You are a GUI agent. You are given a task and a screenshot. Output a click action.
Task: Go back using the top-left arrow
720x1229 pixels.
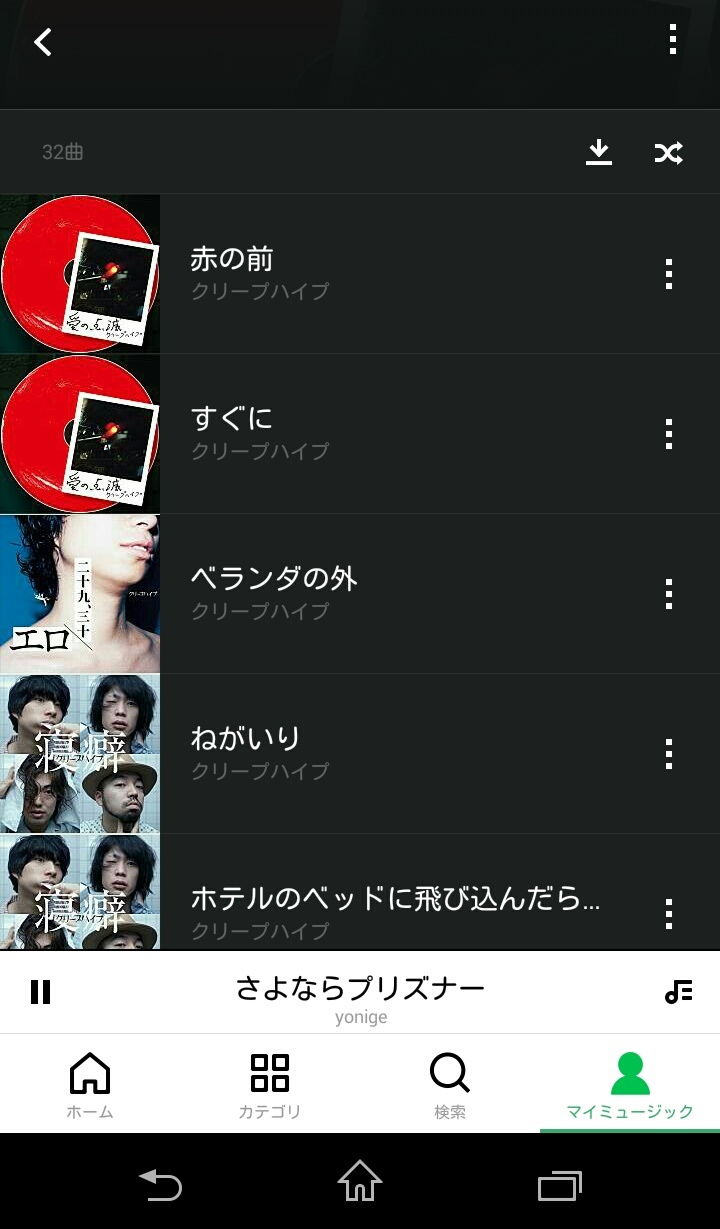pos(42,42)
